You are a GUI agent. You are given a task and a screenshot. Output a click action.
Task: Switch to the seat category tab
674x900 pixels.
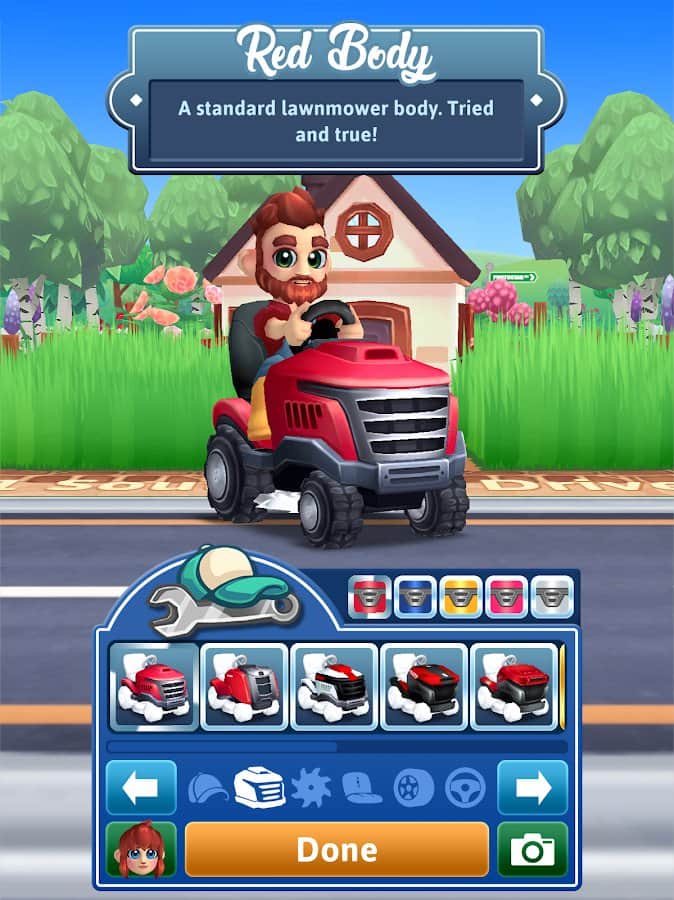[x=362, y=788]
